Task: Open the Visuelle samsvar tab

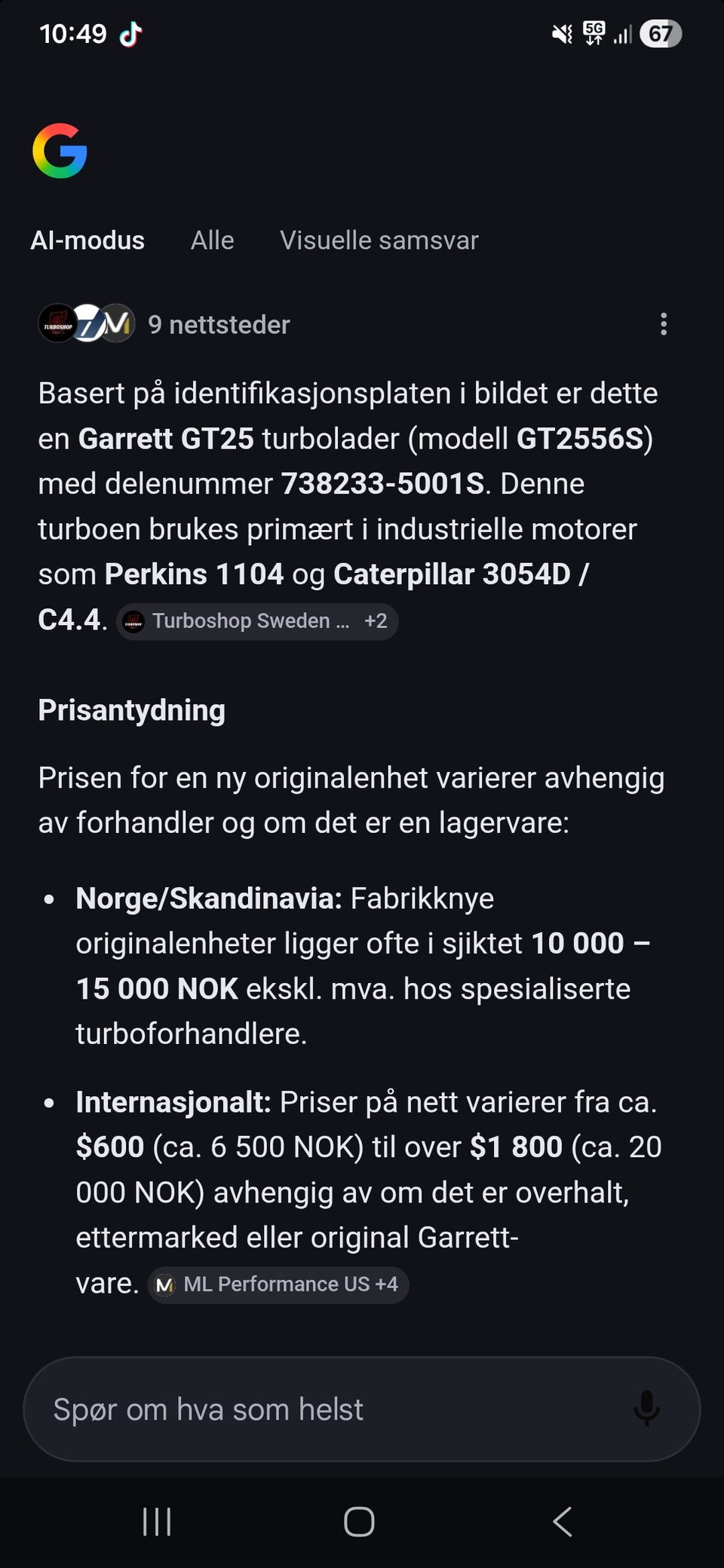Action: click(379, 240)
